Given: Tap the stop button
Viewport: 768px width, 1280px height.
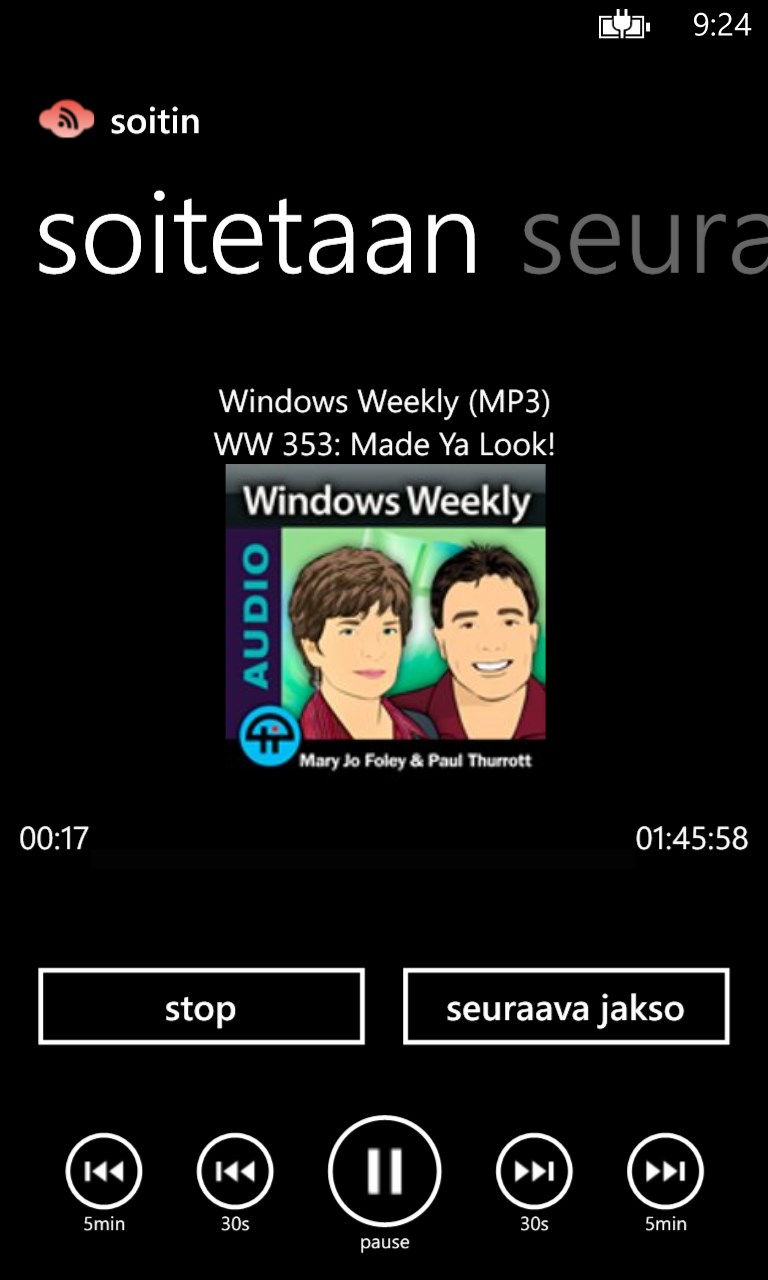Looking at the screenshot, I should 201,1007.
